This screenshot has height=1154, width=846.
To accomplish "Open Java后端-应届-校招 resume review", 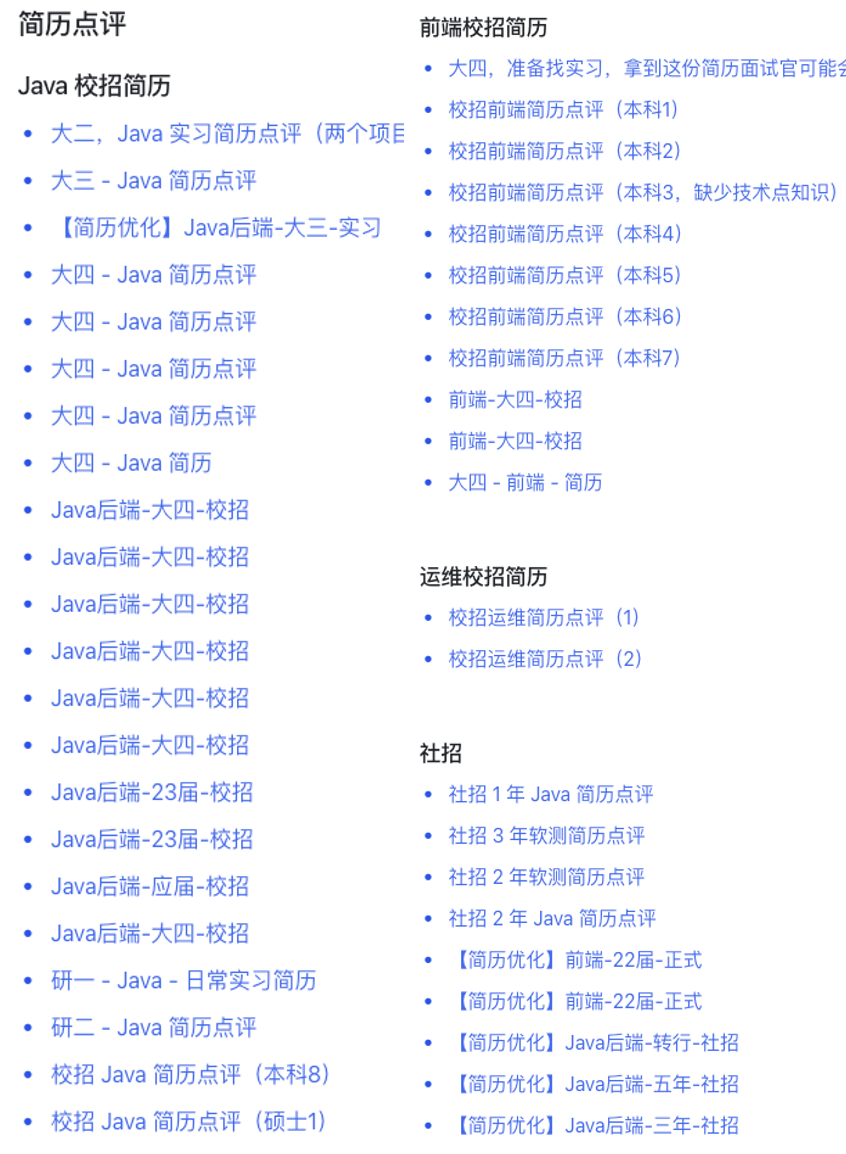I will tap(150, 886).
